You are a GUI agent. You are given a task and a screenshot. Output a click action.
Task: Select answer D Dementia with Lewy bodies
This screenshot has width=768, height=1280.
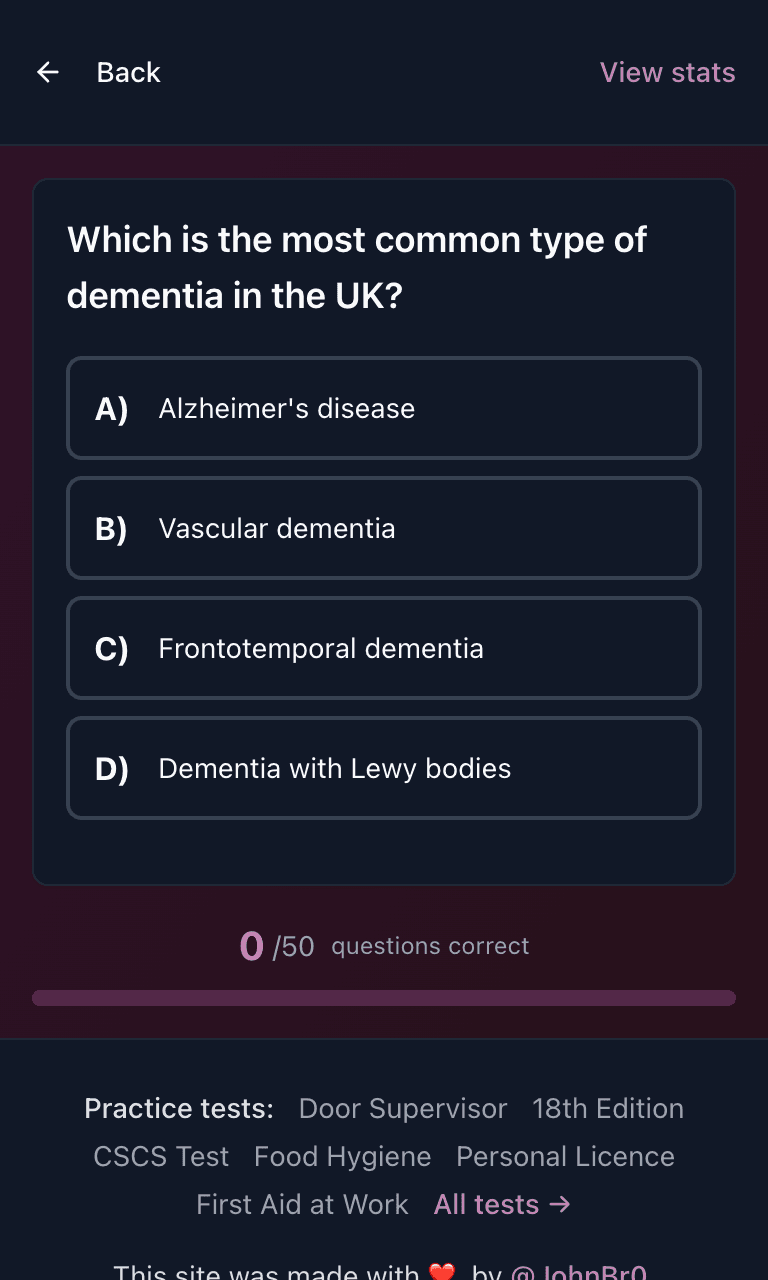pyautogui.click(x=384, y=768)
